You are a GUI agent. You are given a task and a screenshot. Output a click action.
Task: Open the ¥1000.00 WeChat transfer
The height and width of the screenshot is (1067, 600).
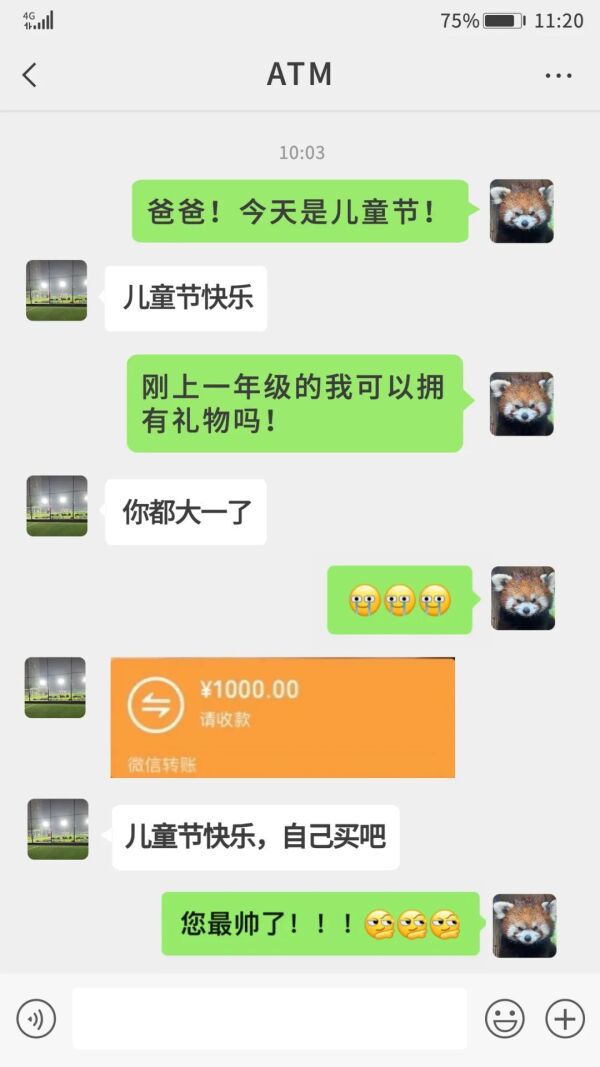tap(282, 717)
